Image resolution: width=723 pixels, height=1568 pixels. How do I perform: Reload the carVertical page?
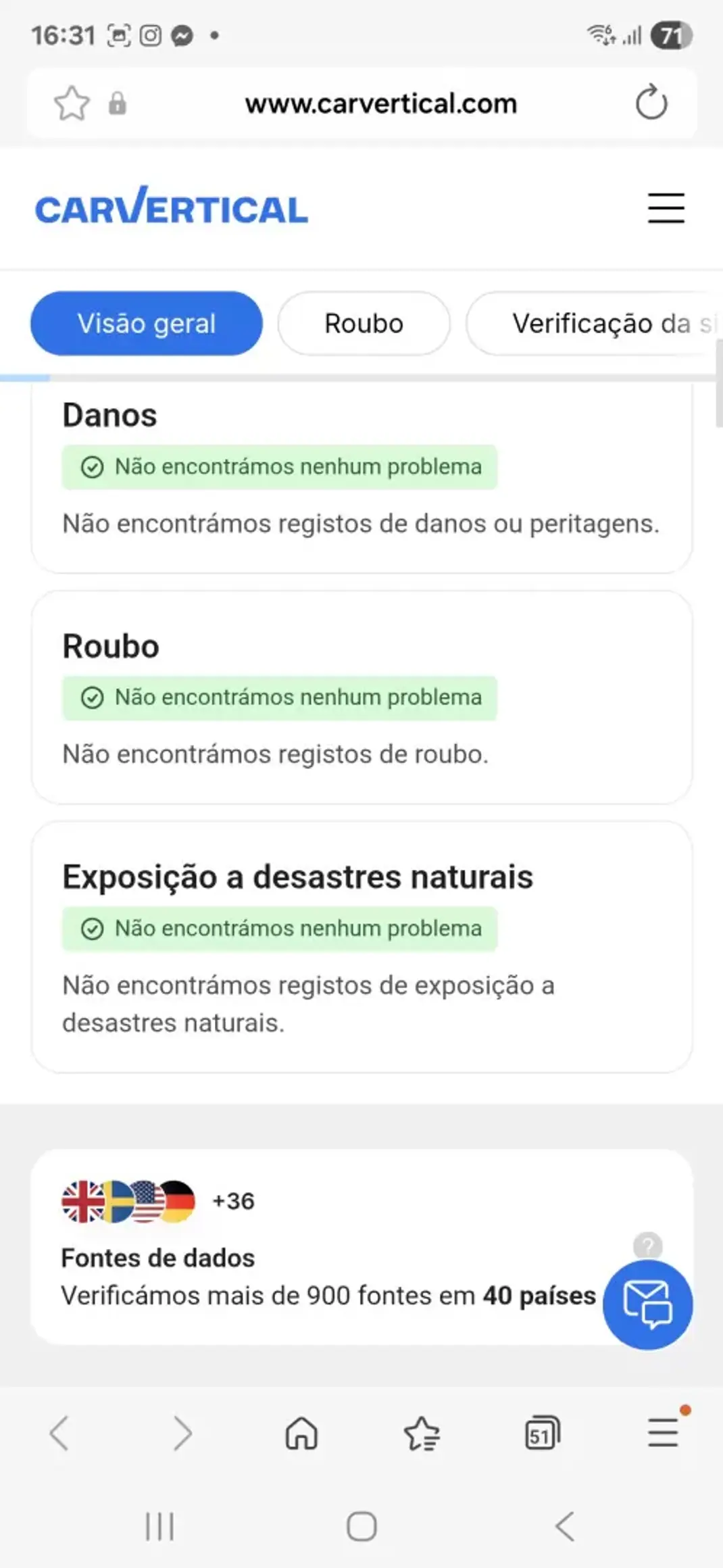click(x=651, y=103)
